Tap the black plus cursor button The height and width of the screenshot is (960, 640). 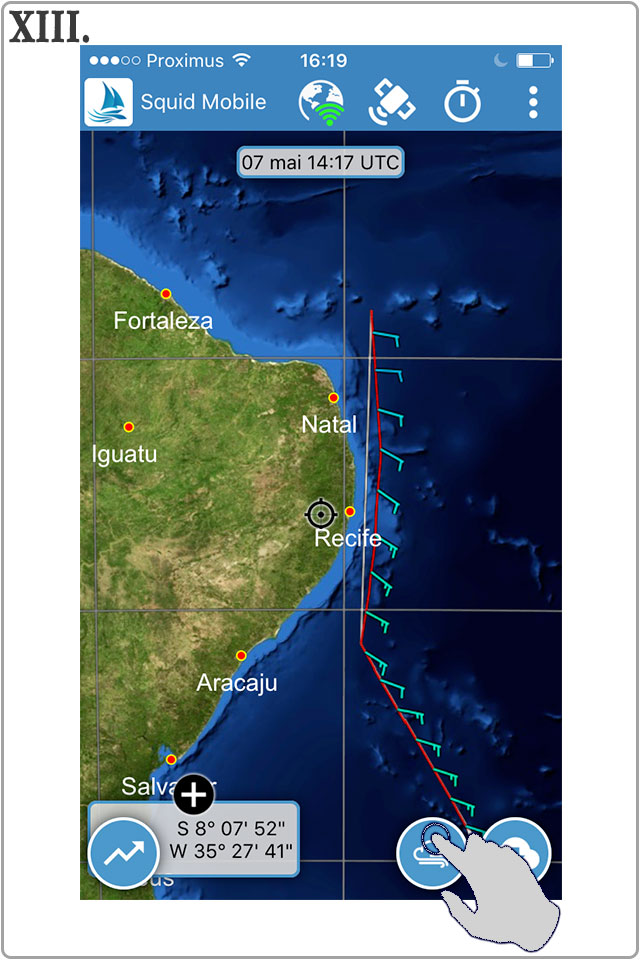point(194,796)
